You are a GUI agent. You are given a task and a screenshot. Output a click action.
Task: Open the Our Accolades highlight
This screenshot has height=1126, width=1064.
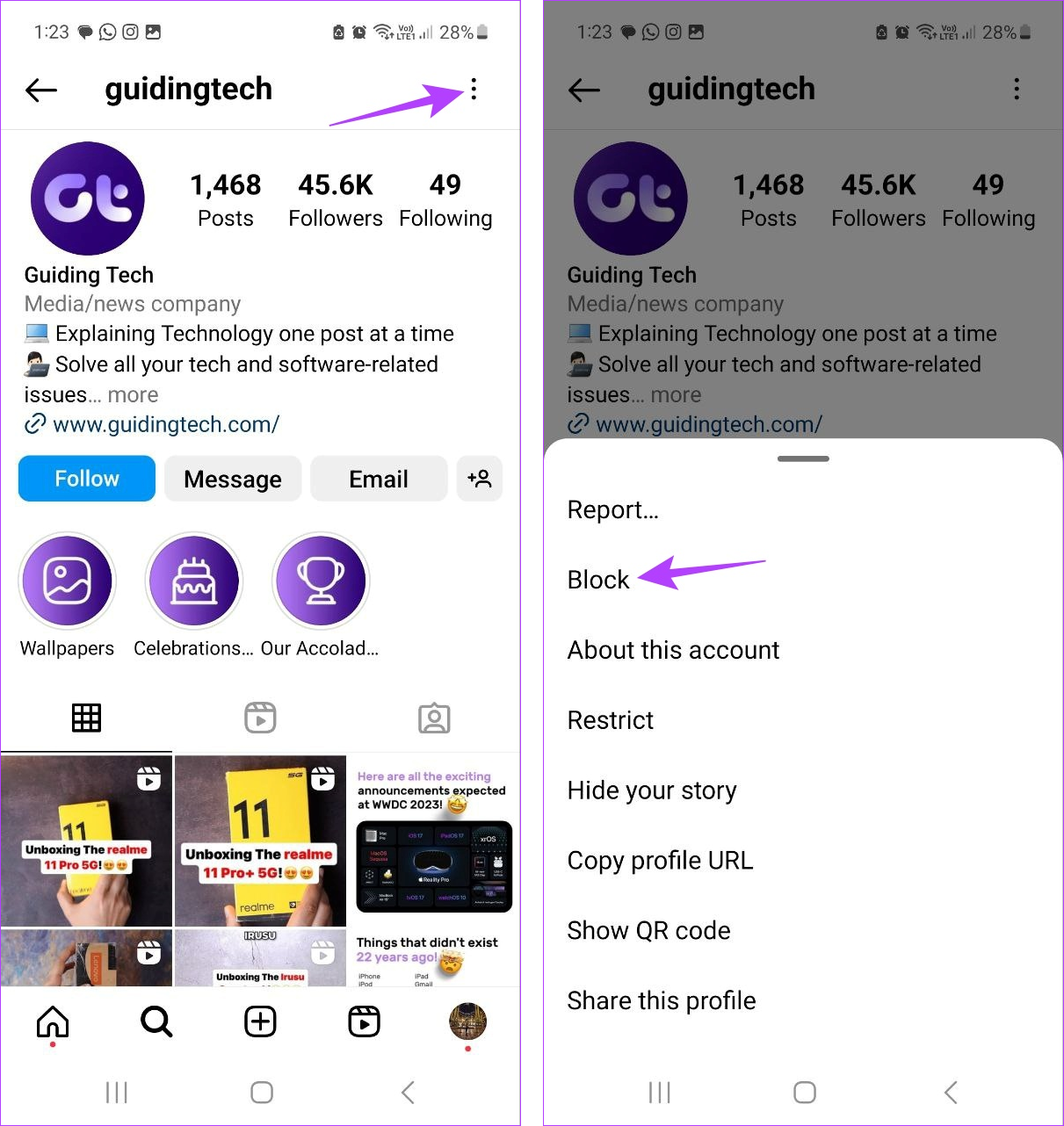[x=321, y=581]
